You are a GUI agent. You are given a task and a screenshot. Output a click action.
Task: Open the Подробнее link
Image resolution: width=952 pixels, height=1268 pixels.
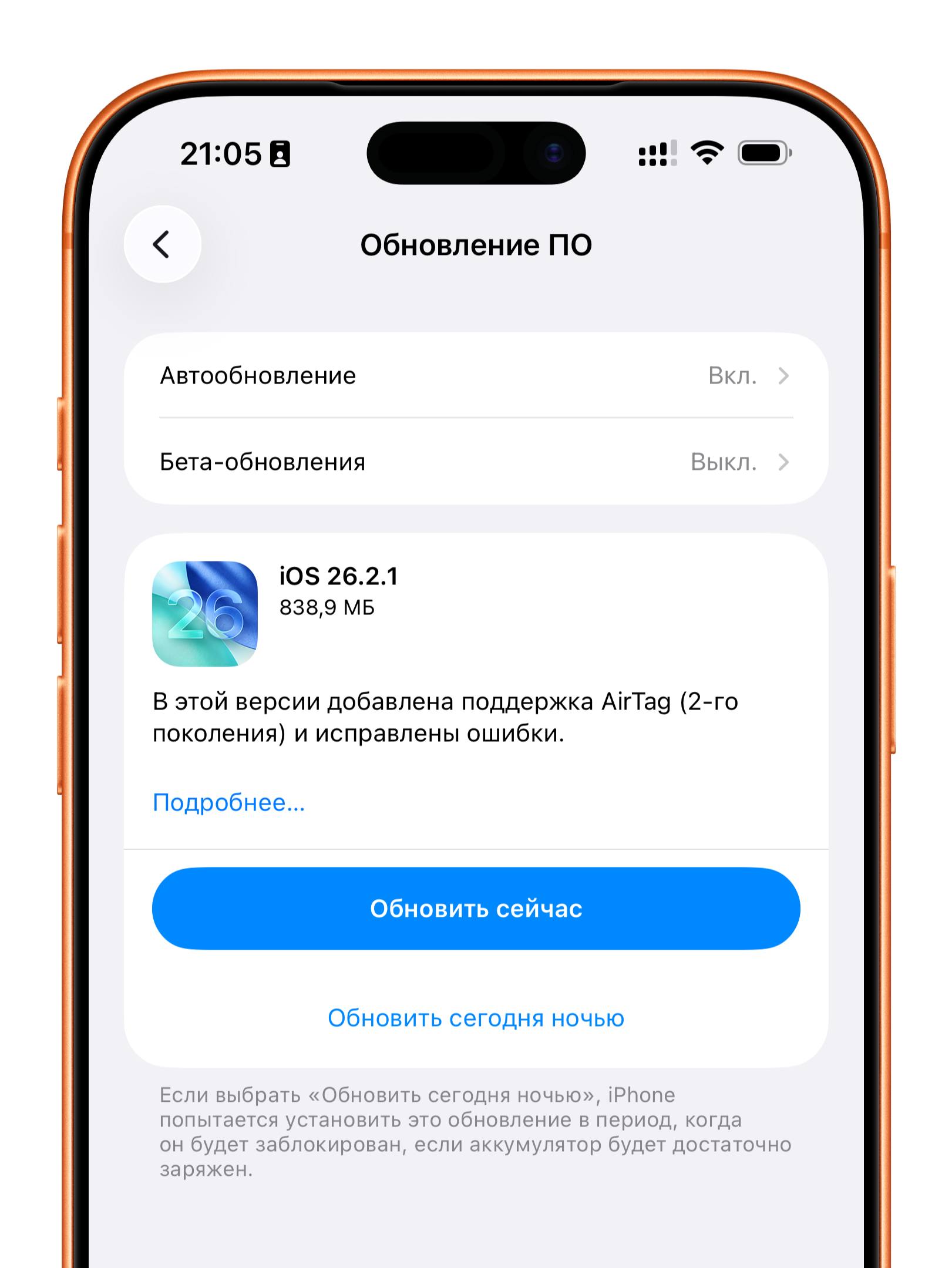[x=228, y=802]
